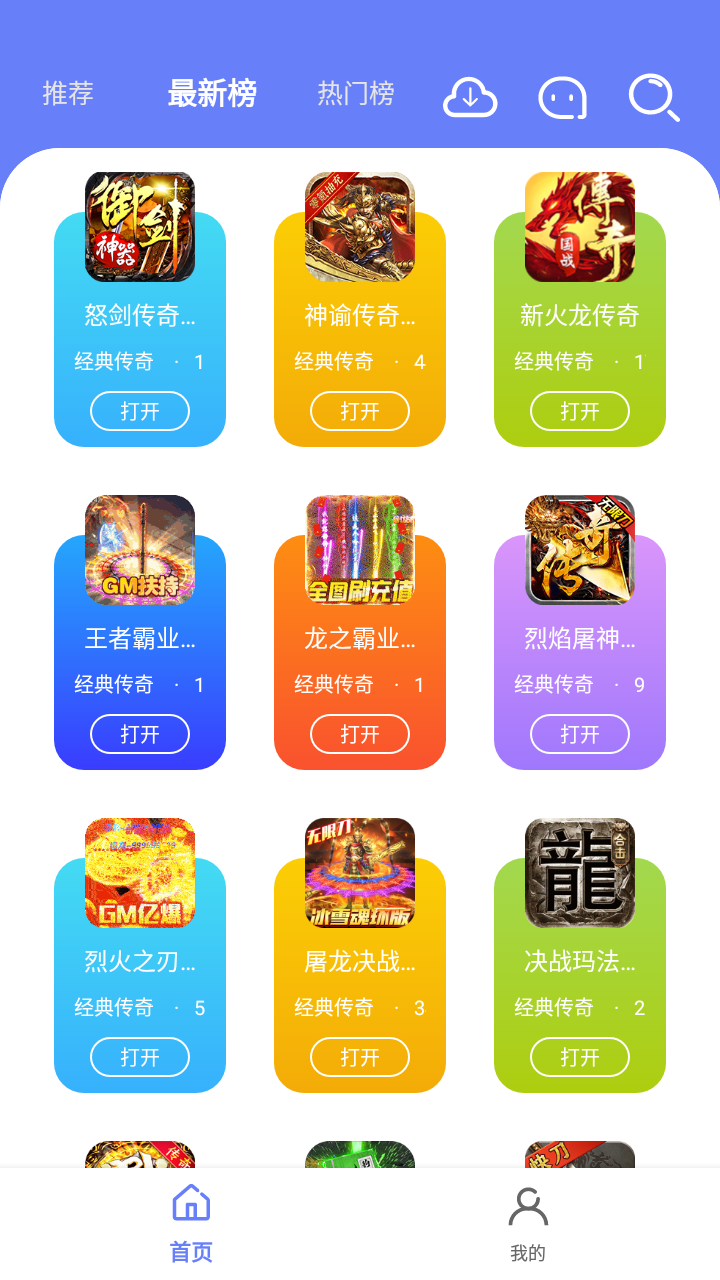The image size is (720, 1280).
Task: Click the 决战玛法 龍 game icon
Action: pos(580,873)
